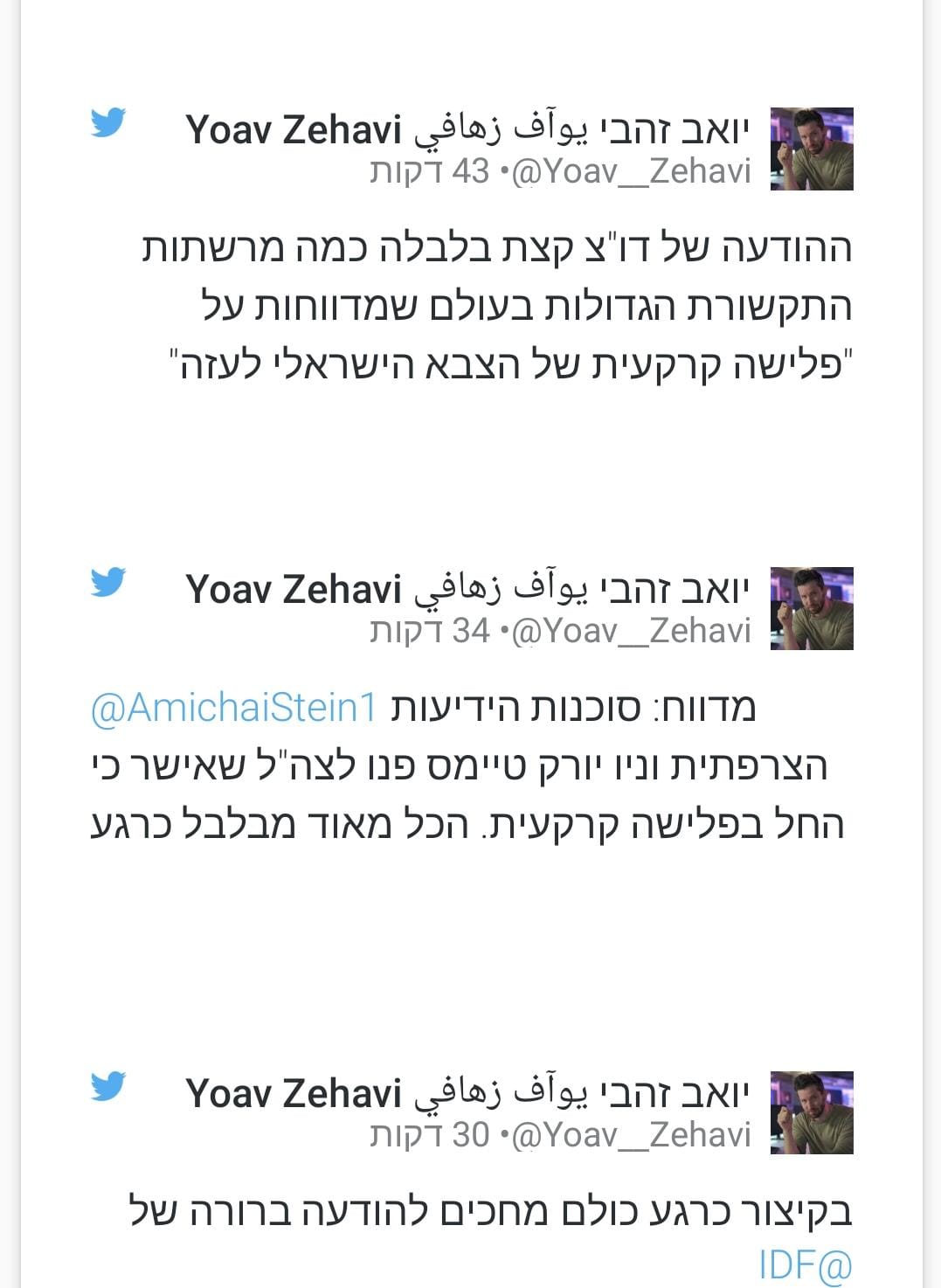941x1288 pixels.
Task: Open the @Yoav__Zehavi handle on the 43-minute tweet
Action: pyautogui.click(x=630, y=172)
